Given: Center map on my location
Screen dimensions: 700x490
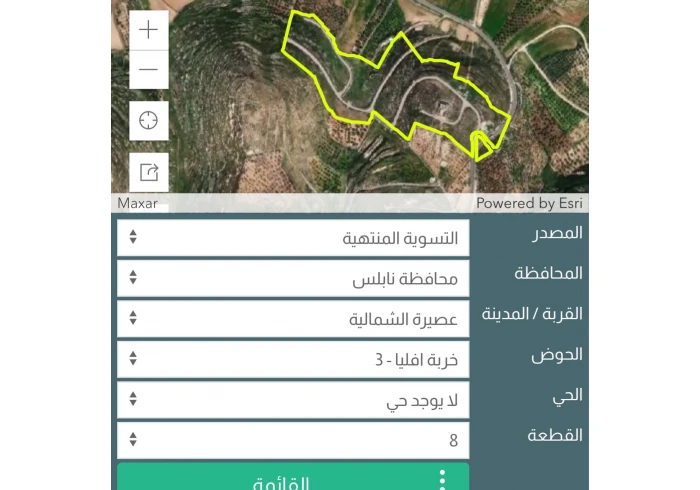Looking at the screenshot, I should point(149,121).
